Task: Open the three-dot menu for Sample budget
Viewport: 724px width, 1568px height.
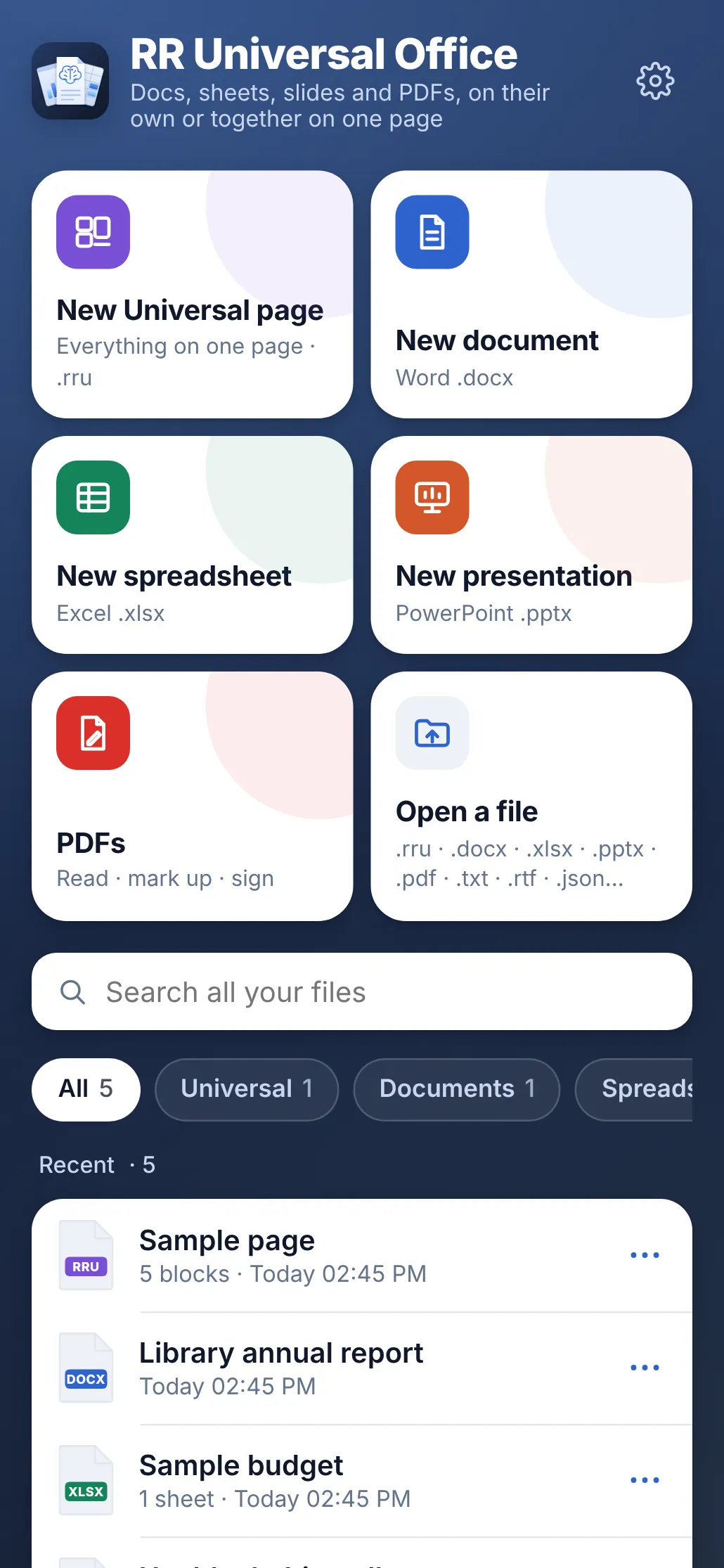Action: pos(645,1480)
